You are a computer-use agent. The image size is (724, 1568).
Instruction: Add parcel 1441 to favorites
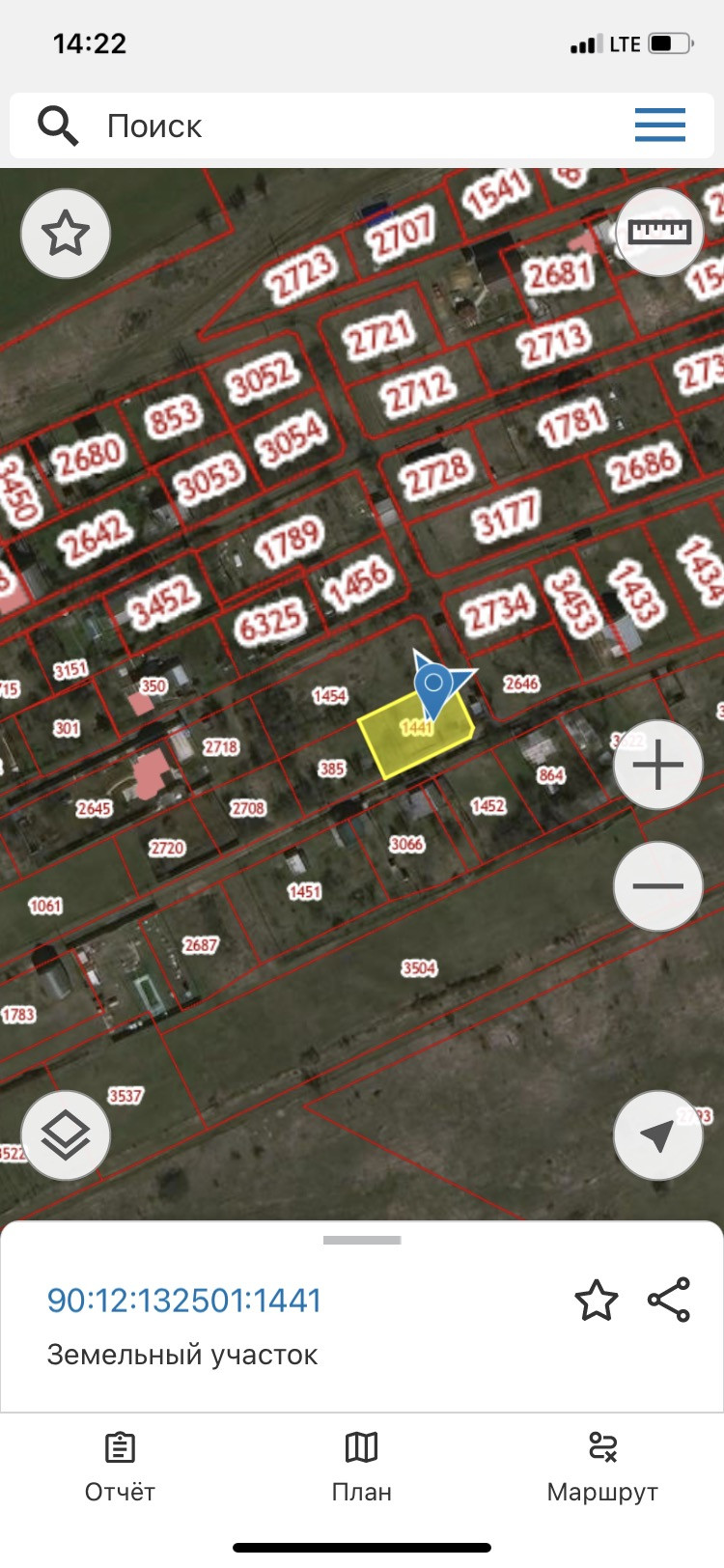pyautogui.click(x=596, y=1301)
